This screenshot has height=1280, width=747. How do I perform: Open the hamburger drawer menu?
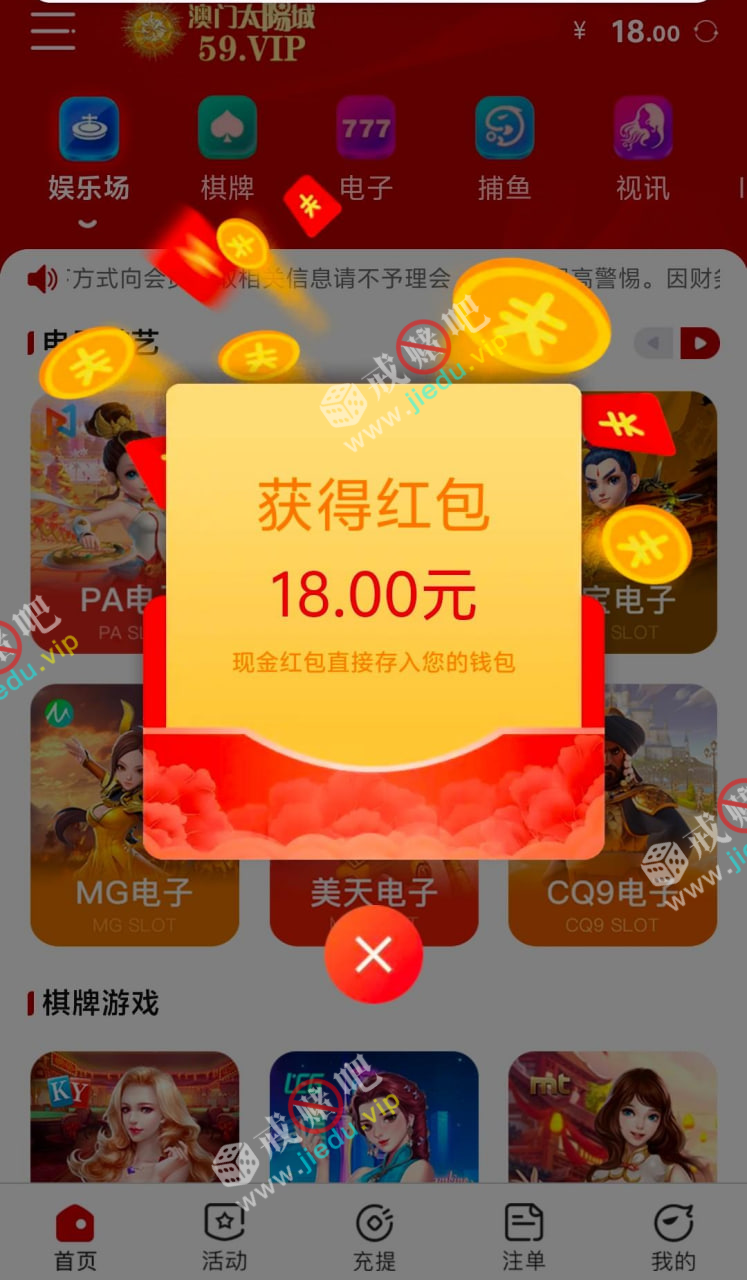(53, 31)
